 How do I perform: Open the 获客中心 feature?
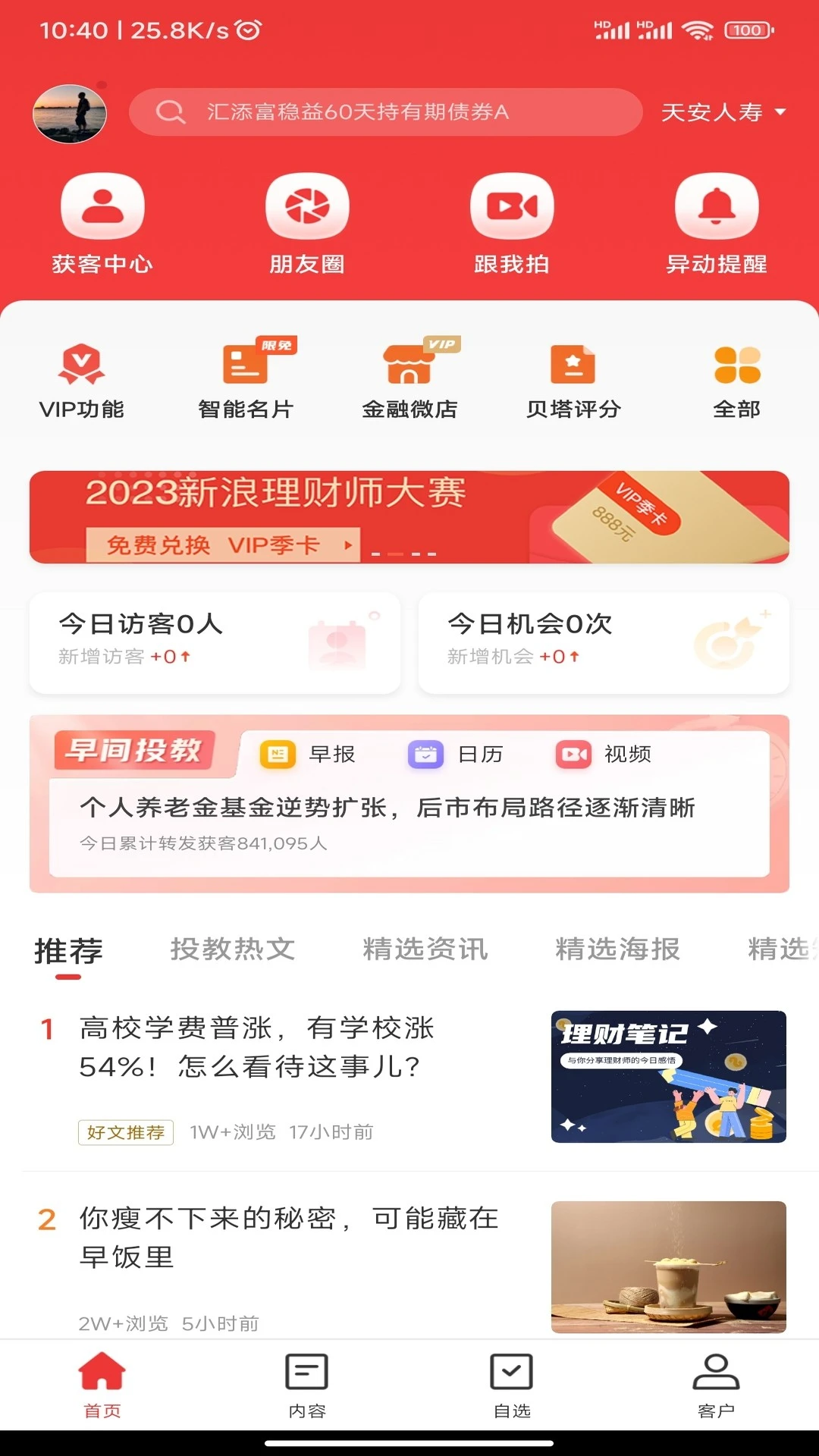(x=100, y=220)
